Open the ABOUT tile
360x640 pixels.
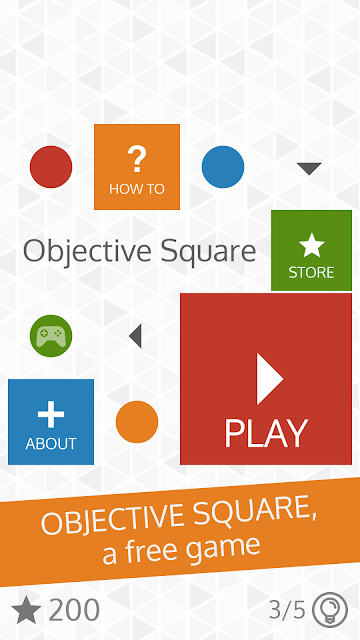point(51,422)
